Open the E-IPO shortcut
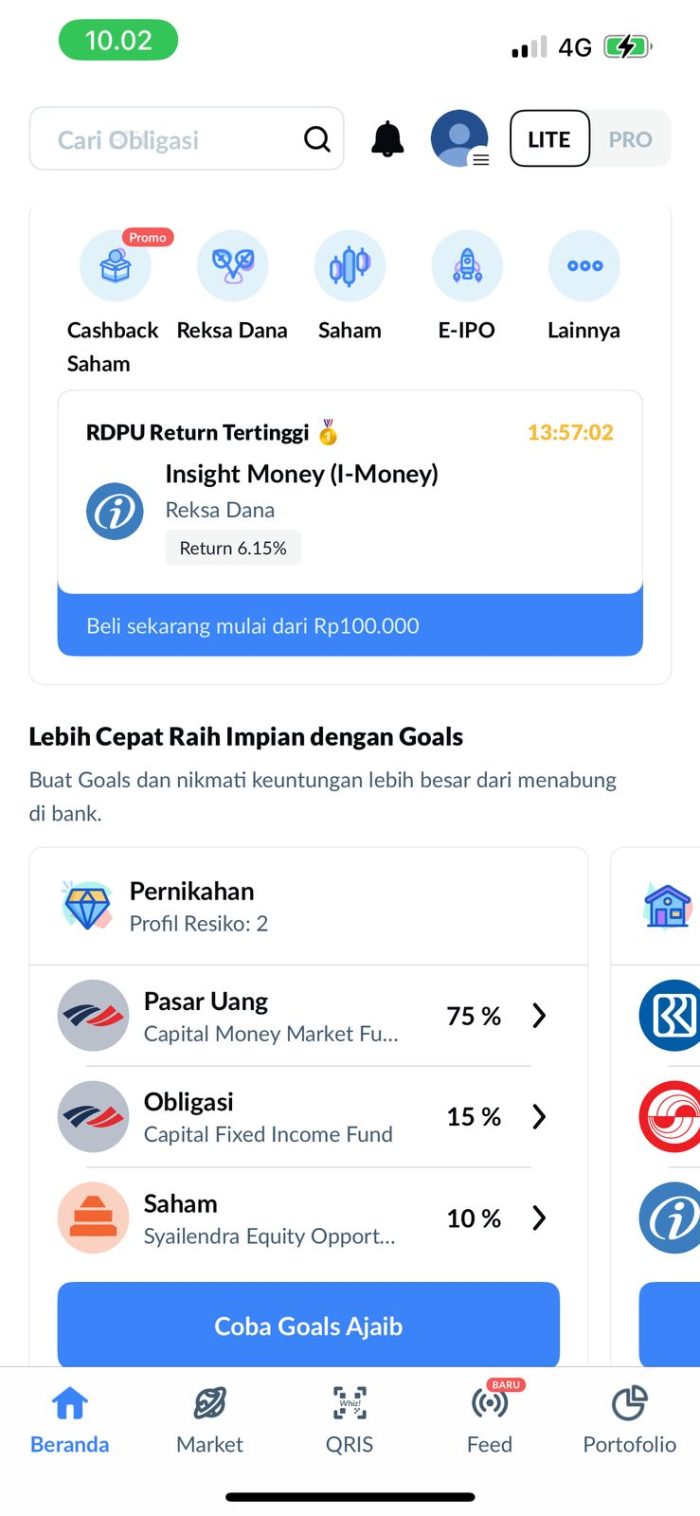 coord(466,267)
